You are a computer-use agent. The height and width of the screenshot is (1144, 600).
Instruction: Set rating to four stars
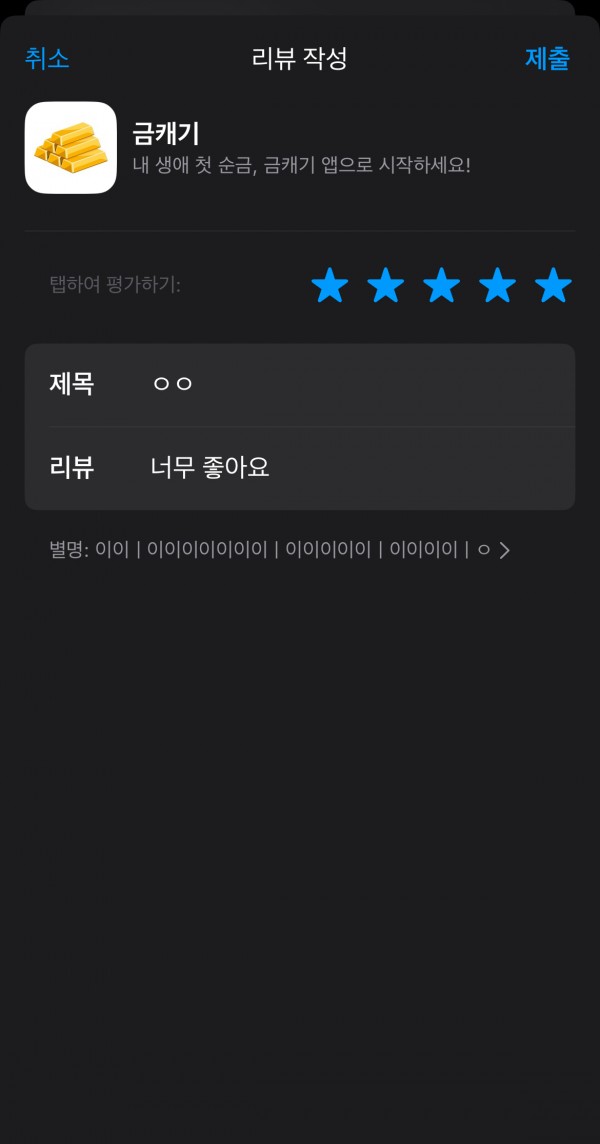pos(497,285)
